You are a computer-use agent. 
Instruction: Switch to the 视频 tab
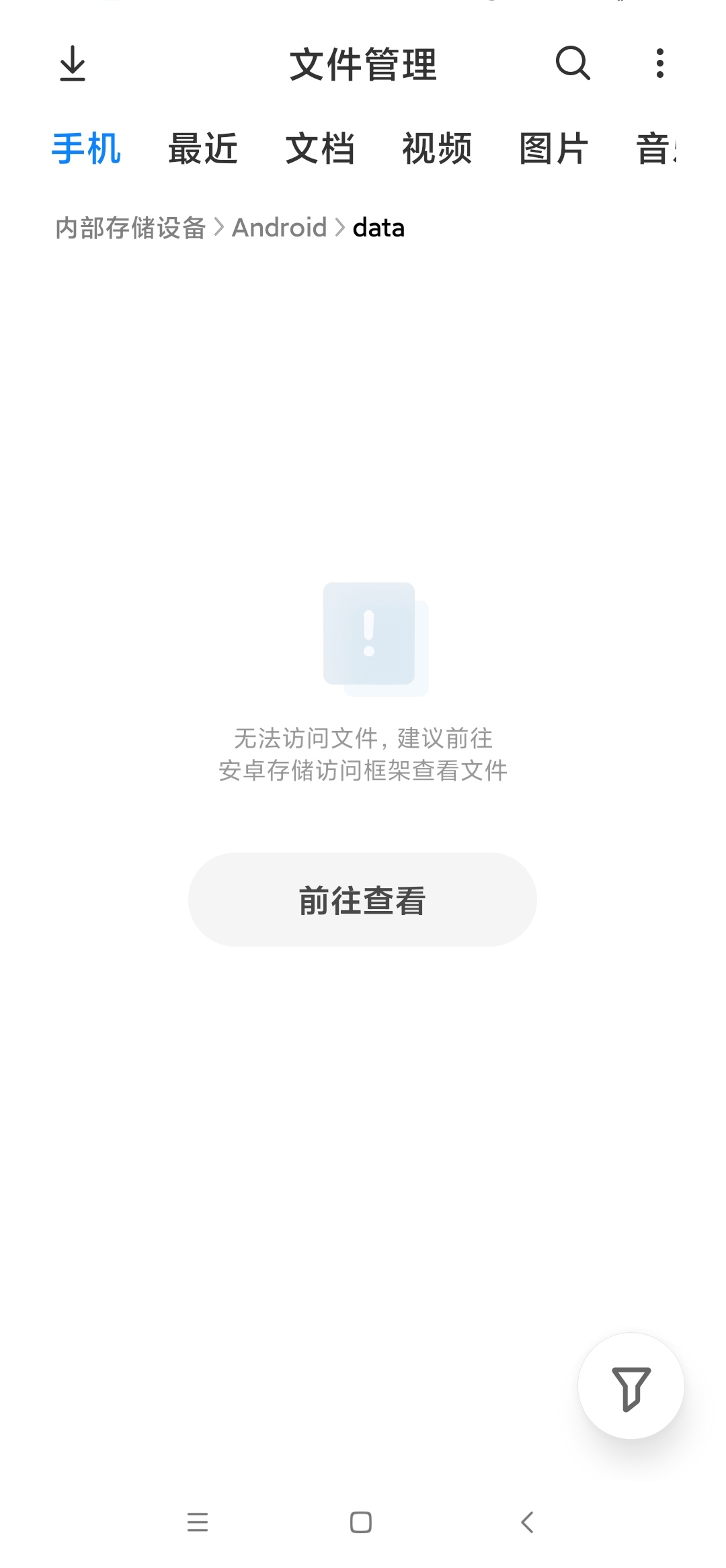tap(437, 148)
